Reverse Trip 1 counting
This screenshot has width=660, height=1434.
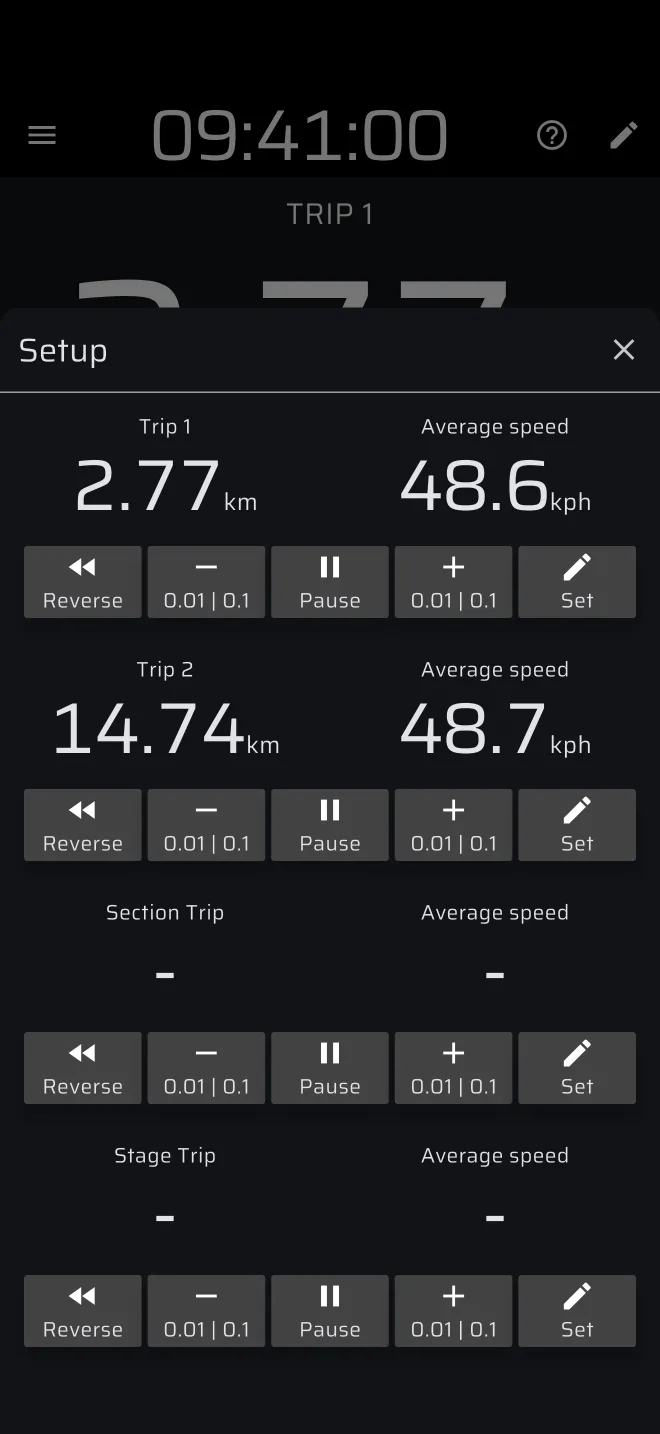click(83, 582)
